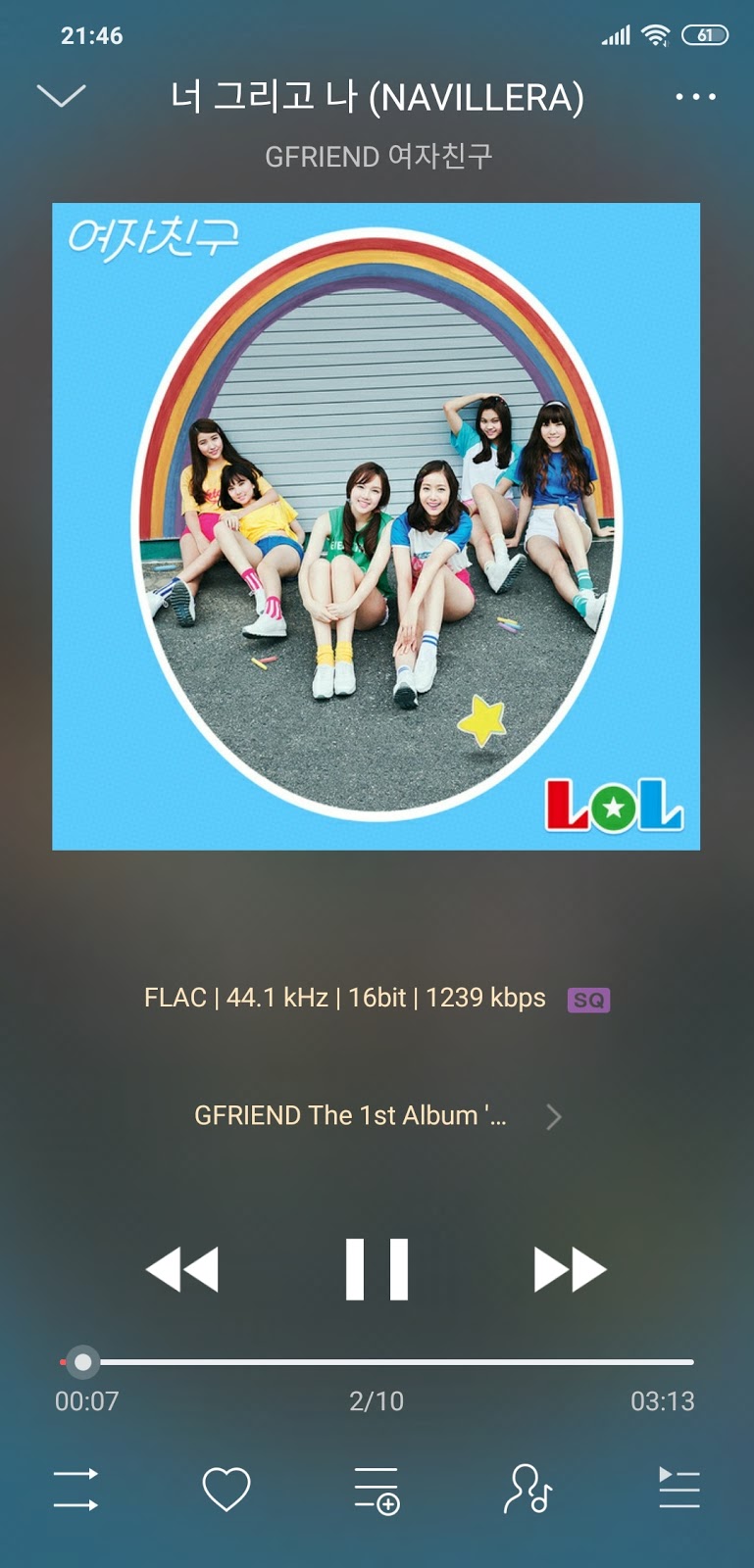
Task: Change the sequential playback mode
Action: pos(75,1490)
